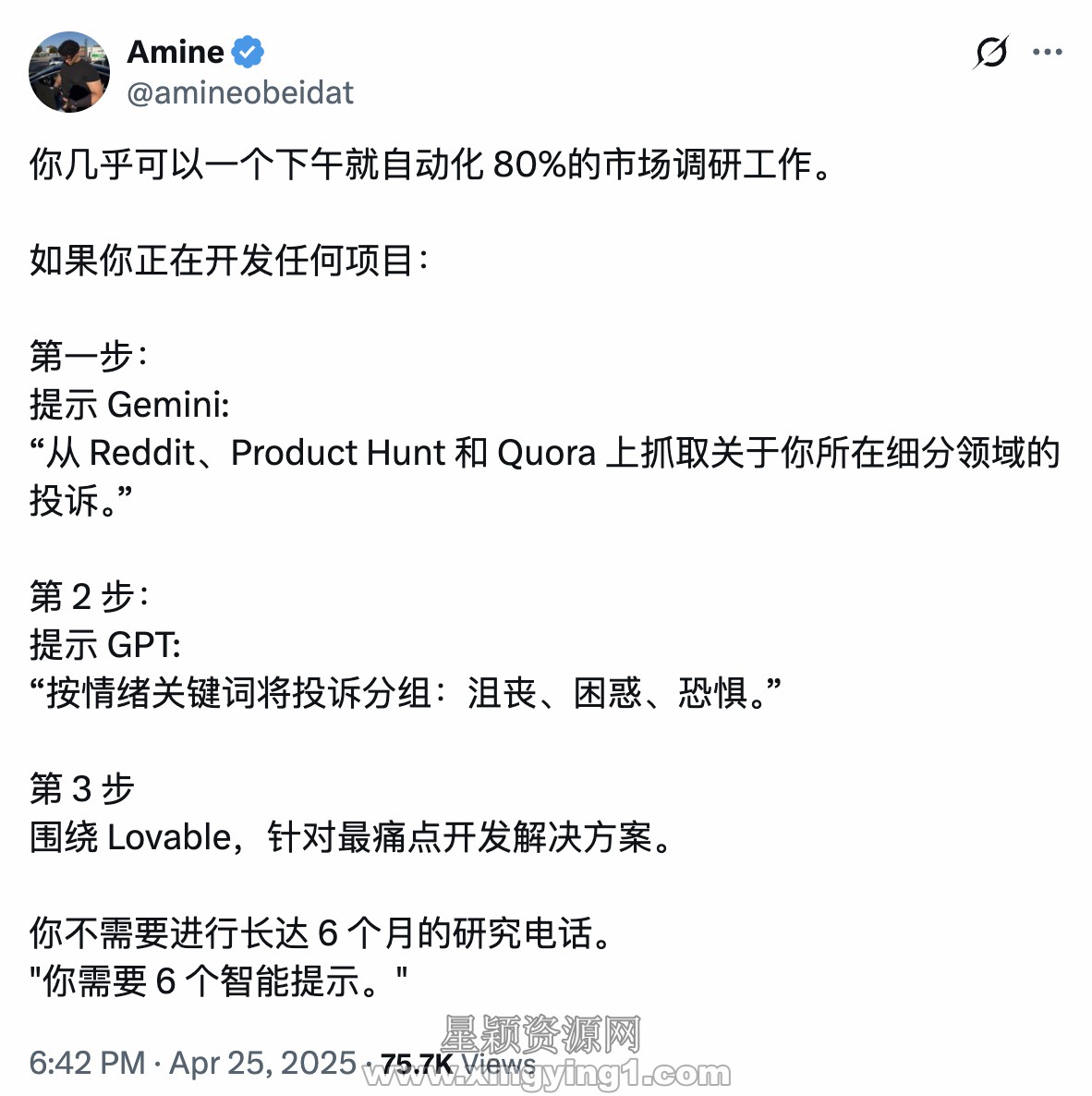Open the @amineobeidat profile handle

coord(240,93)
